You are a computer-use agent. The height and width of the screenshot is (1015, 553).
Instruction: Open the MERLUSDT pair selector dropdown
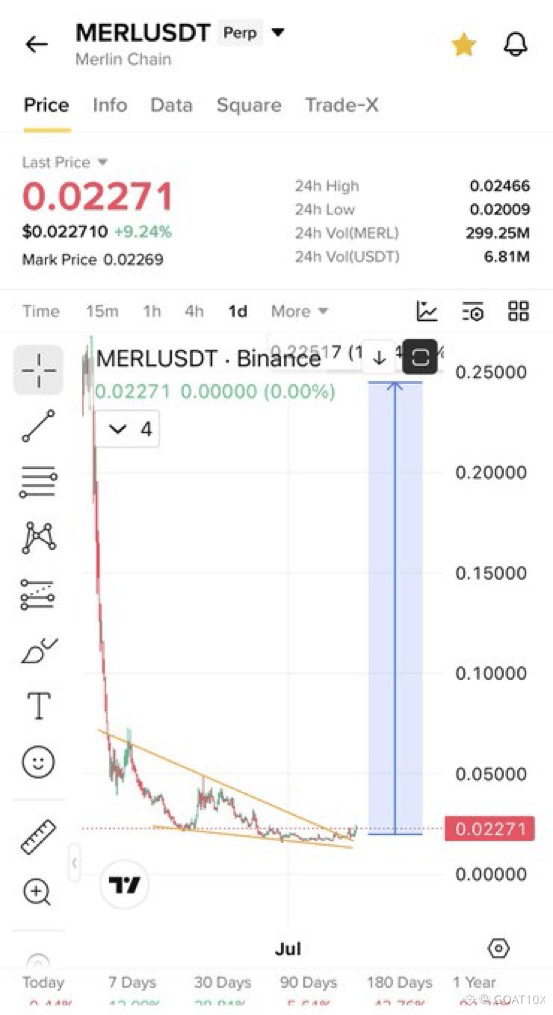(x=277, y=32)
